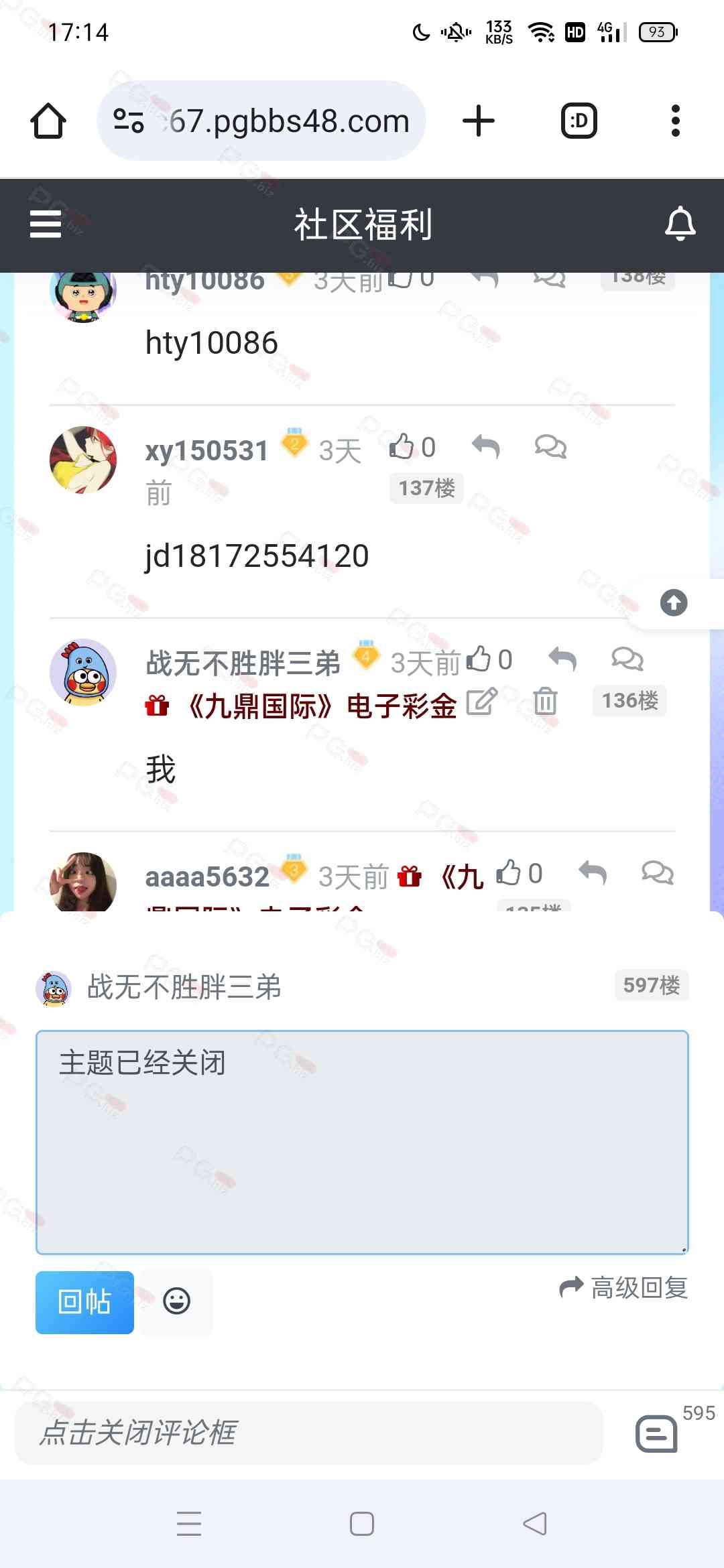Open the hamburger menu in the header
Screen dimensions: 724x1568
click(46, 224)
